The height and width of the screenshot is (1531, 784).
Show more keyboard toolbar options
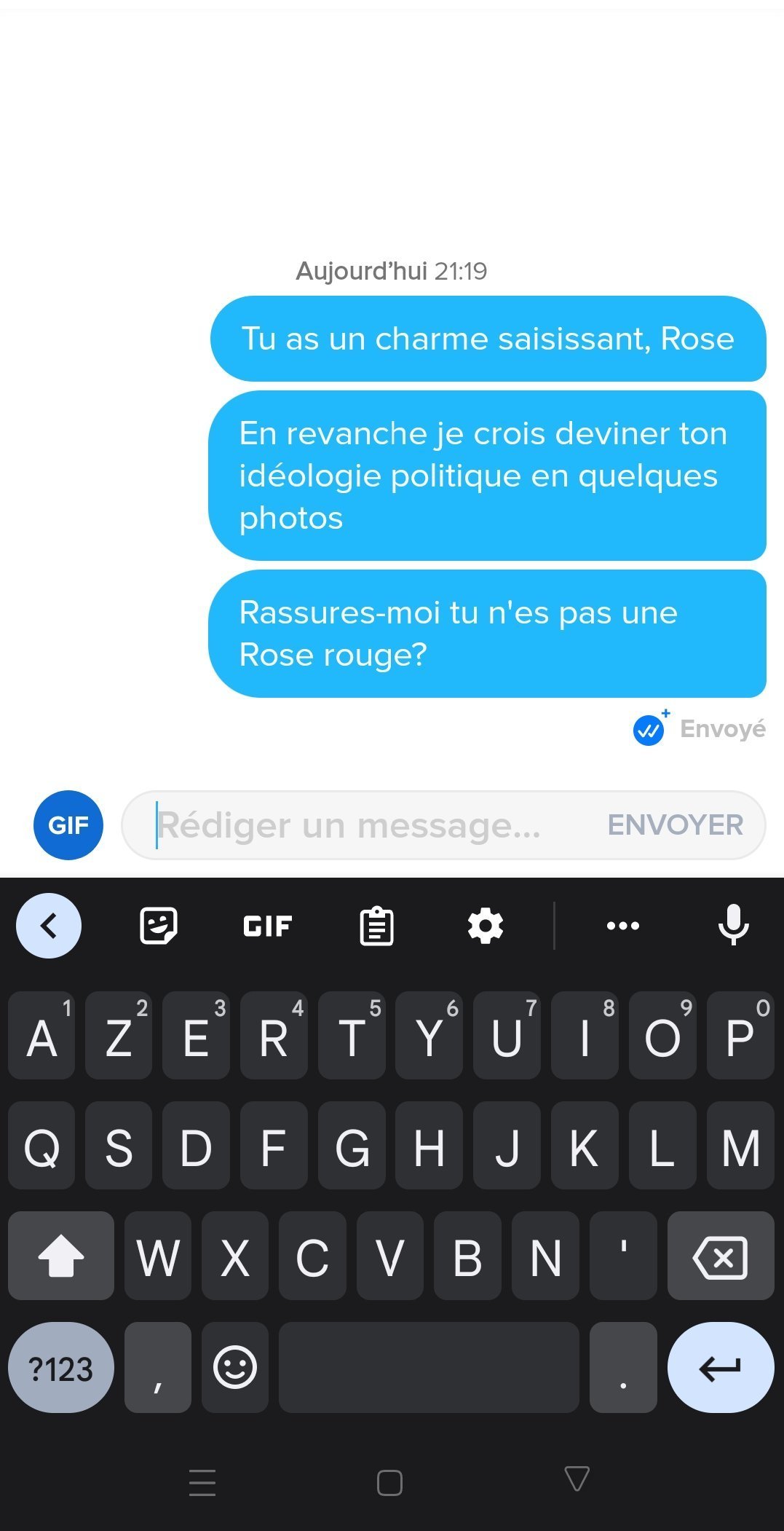point(622,926)
